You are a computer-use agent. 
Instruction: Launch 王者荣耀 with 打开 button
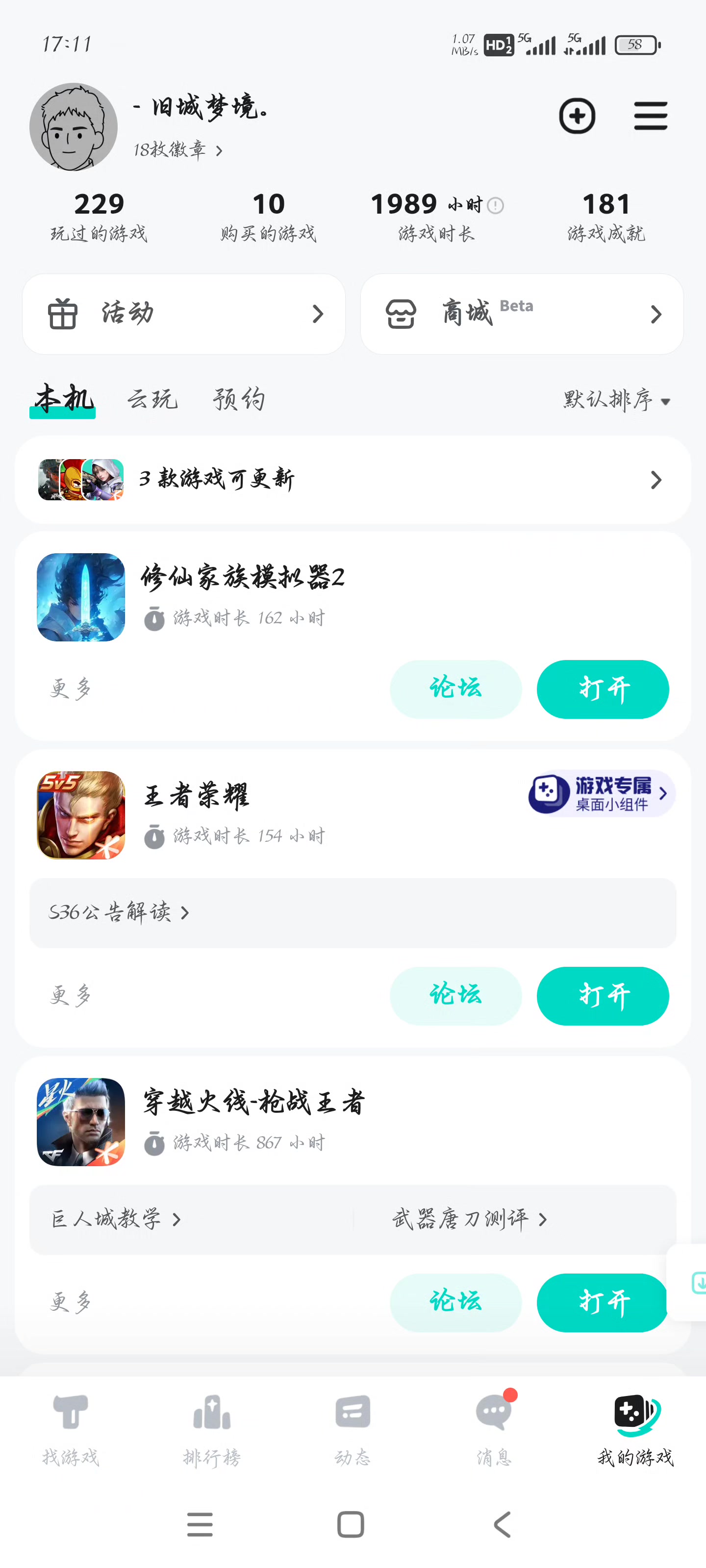coord(603,996)
